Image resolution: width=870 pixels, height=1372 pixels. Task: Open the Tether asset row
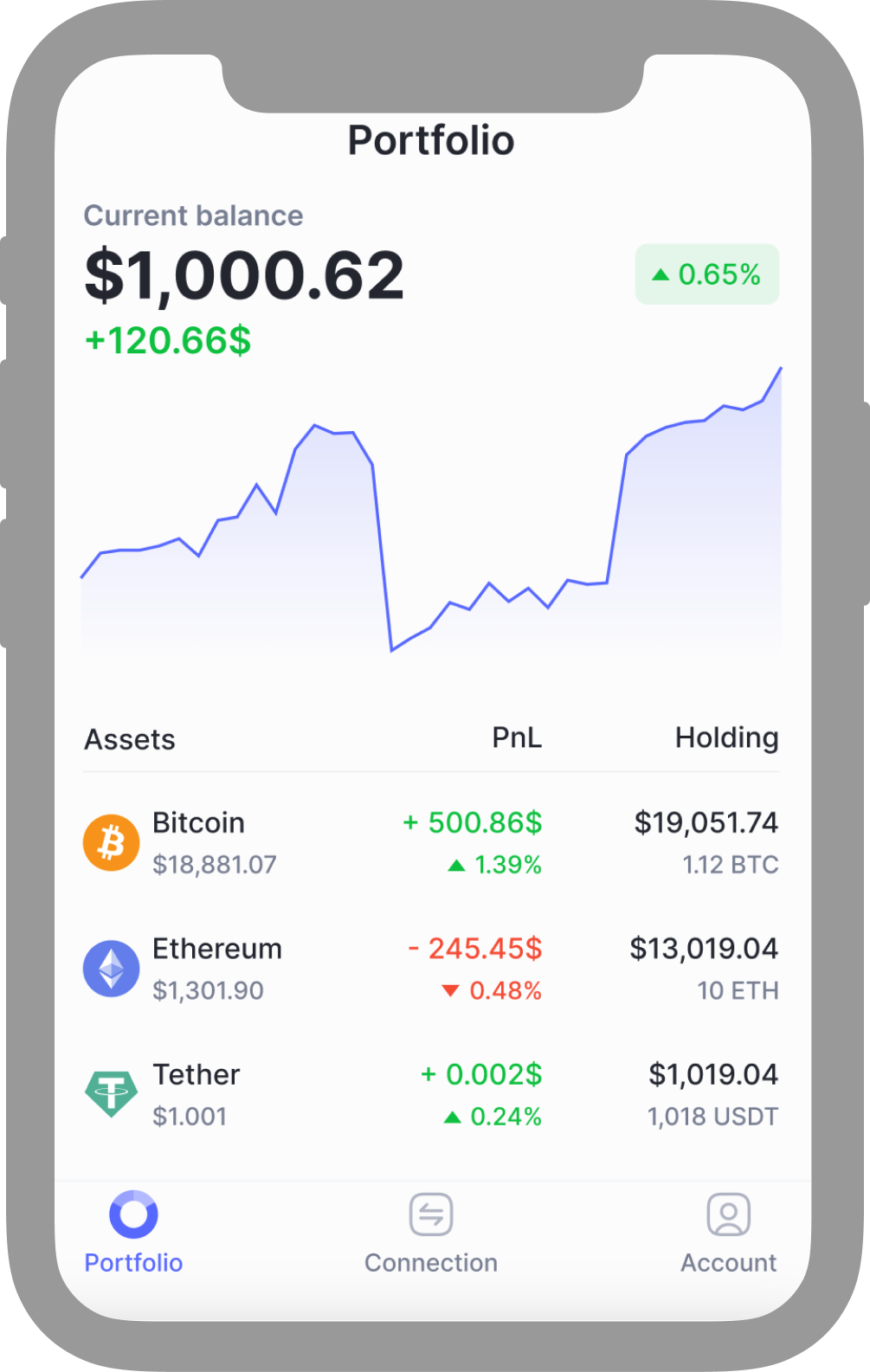coord(430,1094)
